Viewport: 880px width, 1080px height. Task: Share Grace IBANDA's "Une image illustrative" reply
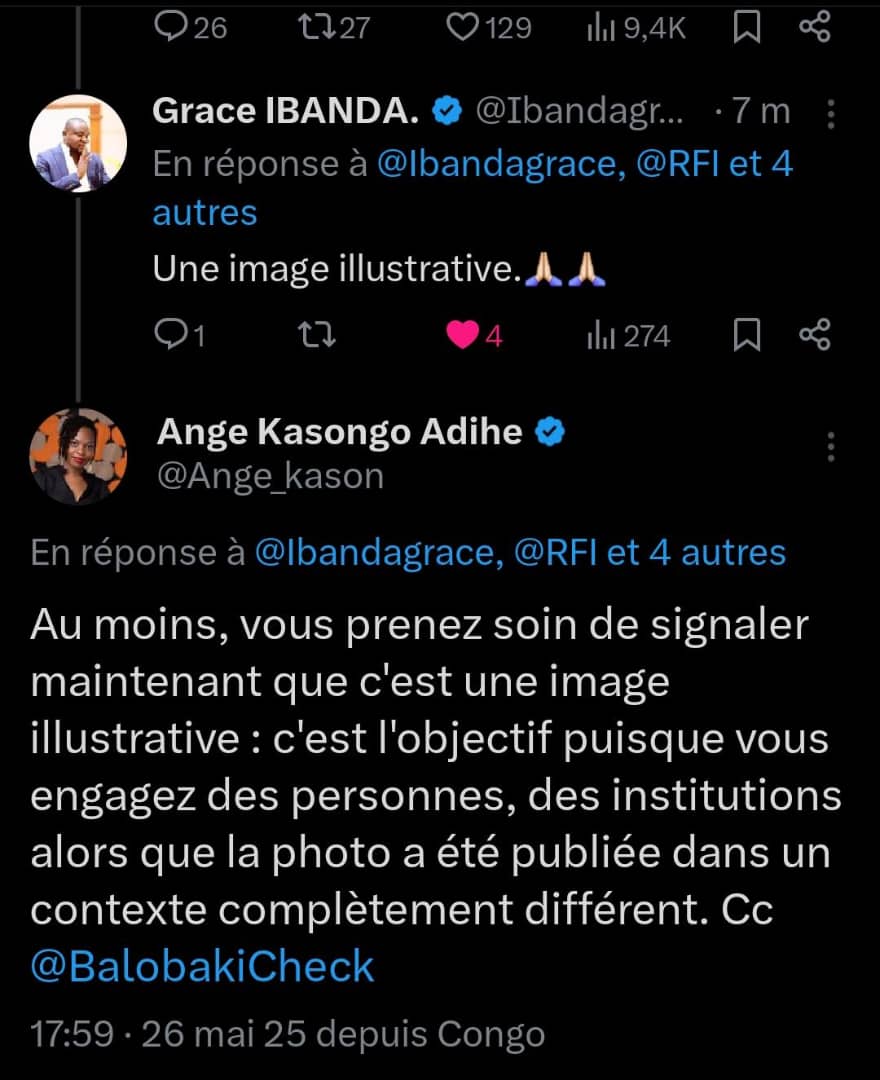click(x=815, y=336)
